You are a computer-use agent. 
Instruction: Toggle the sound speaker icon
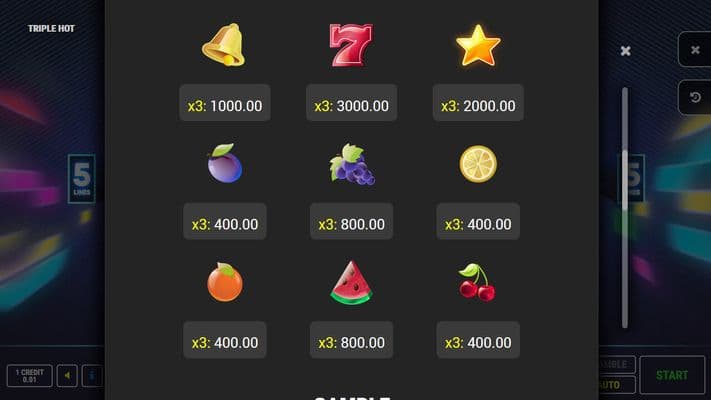click(x=67, y=376)
